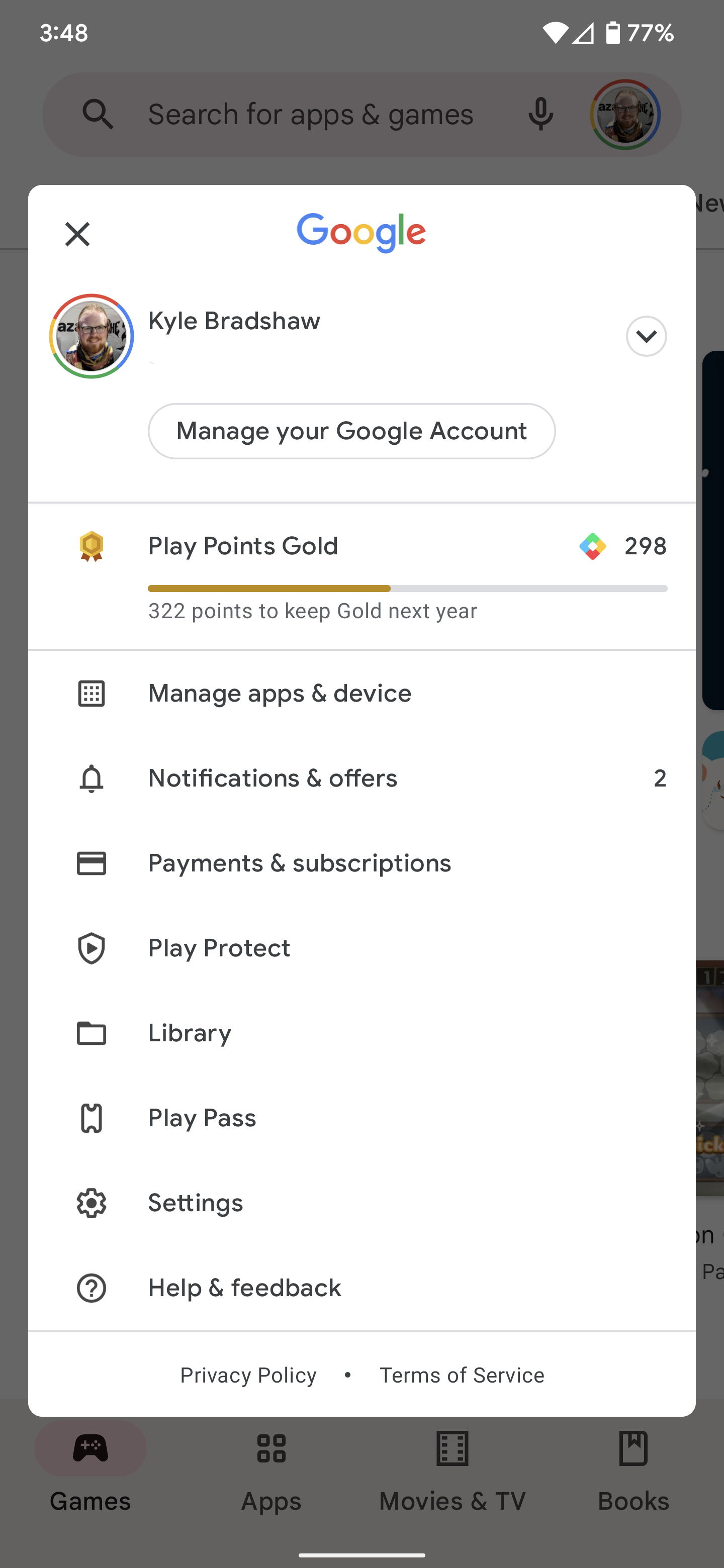
Task: Open the Terms of Service link
Action: [462, 1375]
